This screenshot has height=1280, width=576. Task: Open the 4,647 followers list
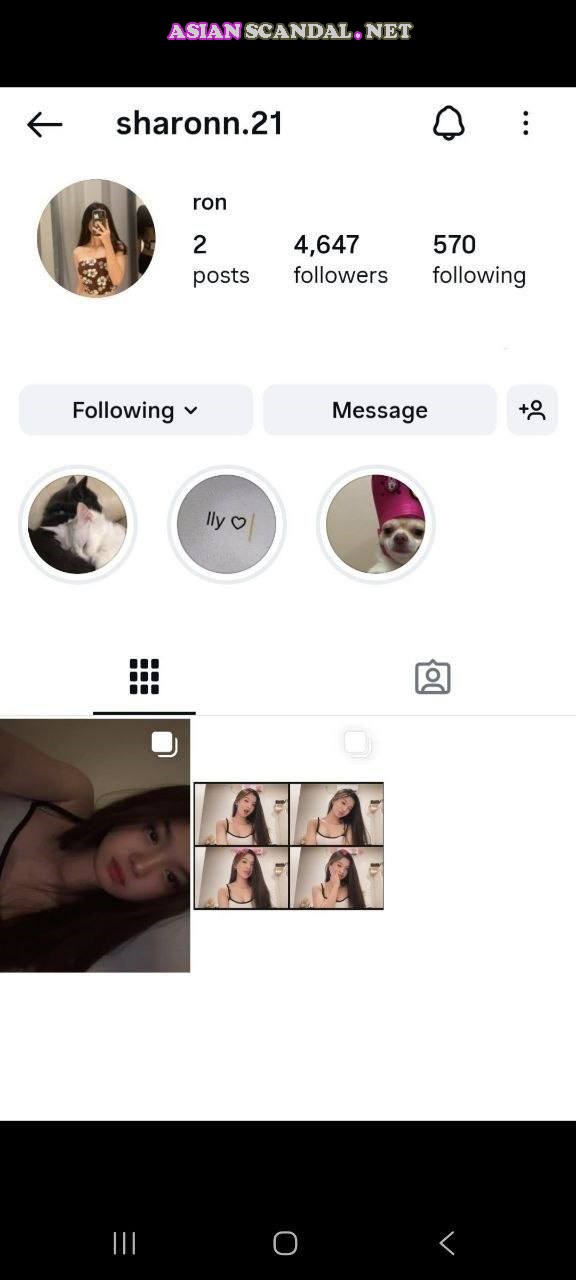340,259
